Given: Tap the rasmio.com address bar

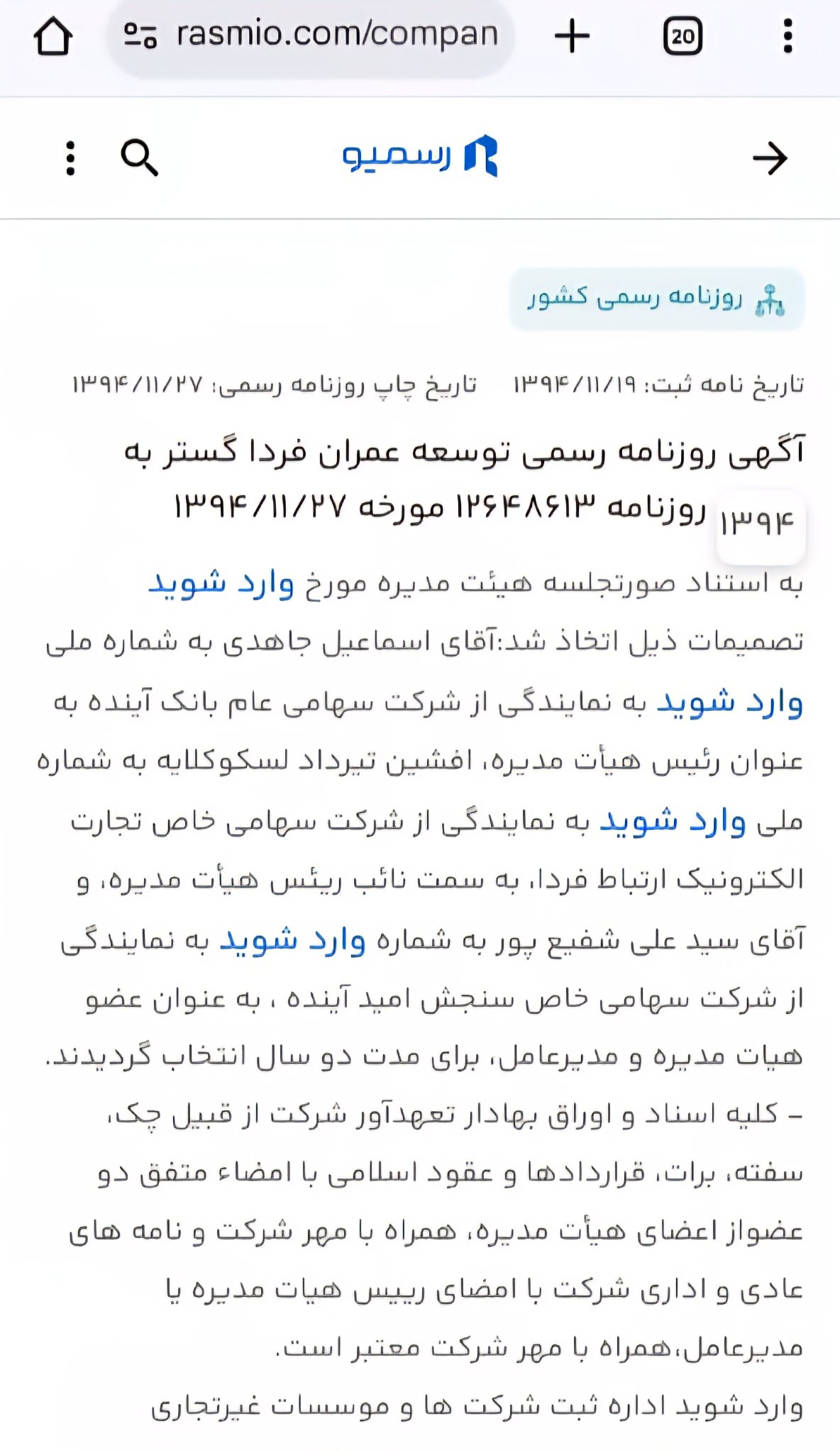Looking at the screenshot, I should [x=311, y=35].
